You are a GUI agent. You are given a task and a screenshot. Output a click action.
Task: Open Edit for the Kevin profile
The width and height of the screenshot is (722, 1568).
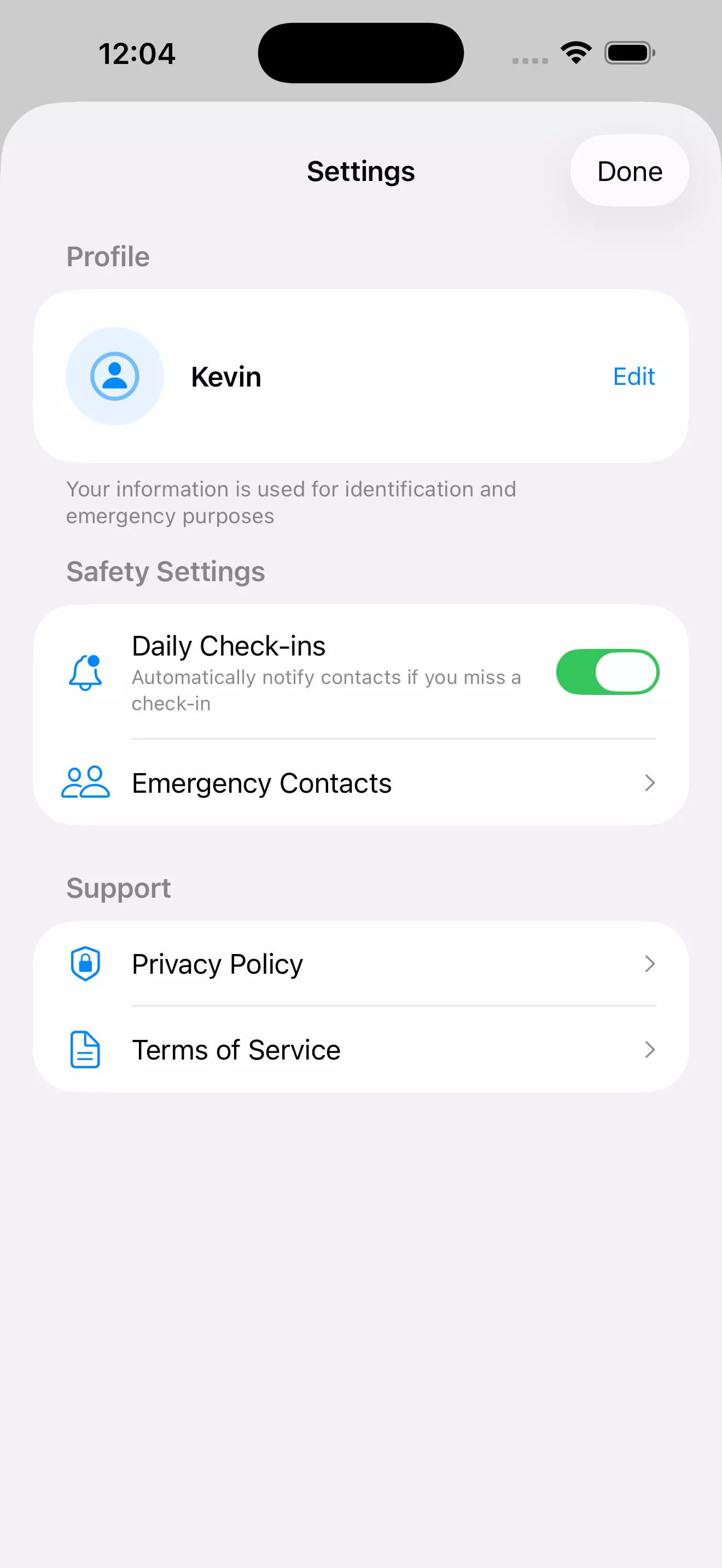(634, 376)
